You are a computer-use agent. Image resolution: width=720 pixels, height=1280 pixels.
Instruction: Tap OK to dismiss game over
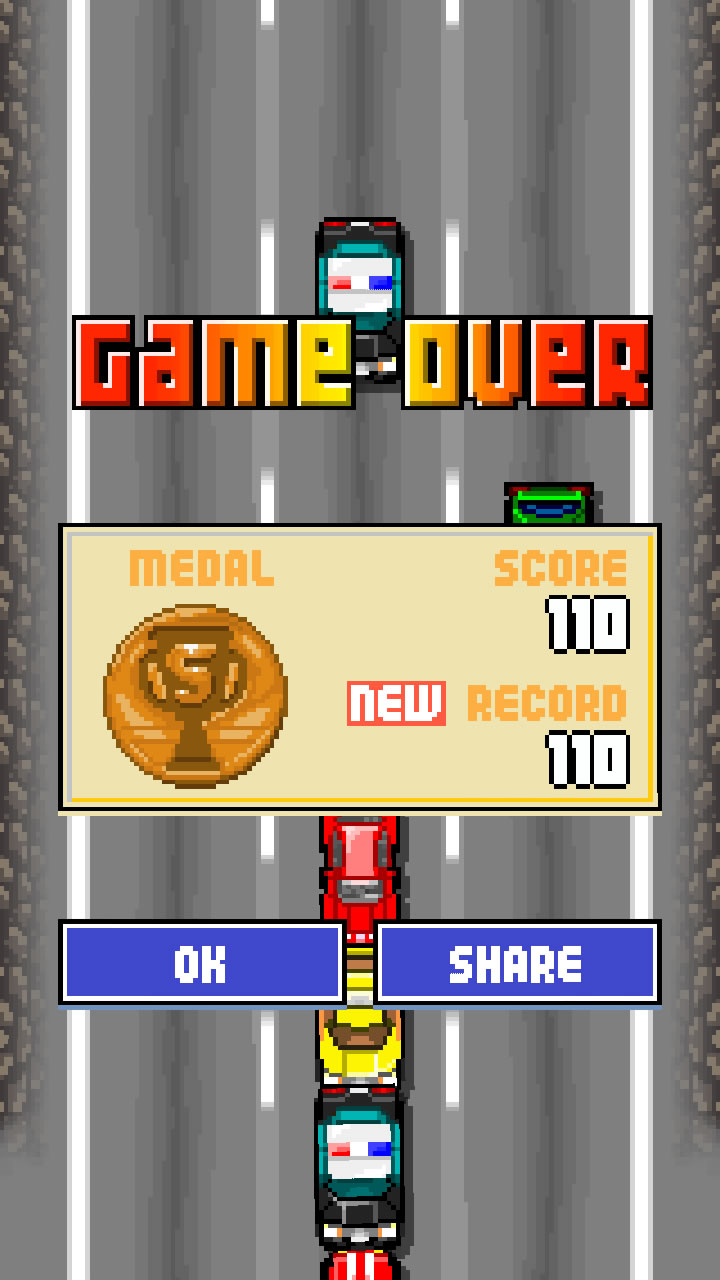point(202,962)
